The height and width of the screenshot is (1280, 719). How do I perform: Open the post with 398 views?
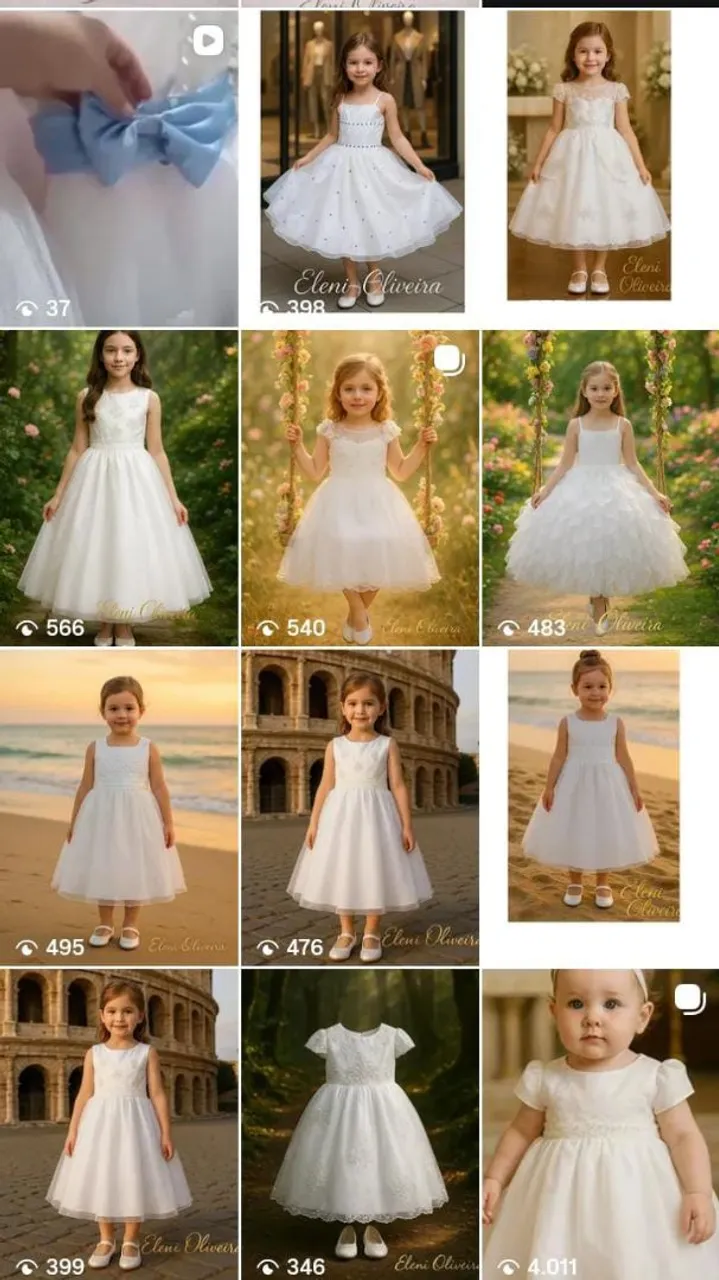point(360,168)
